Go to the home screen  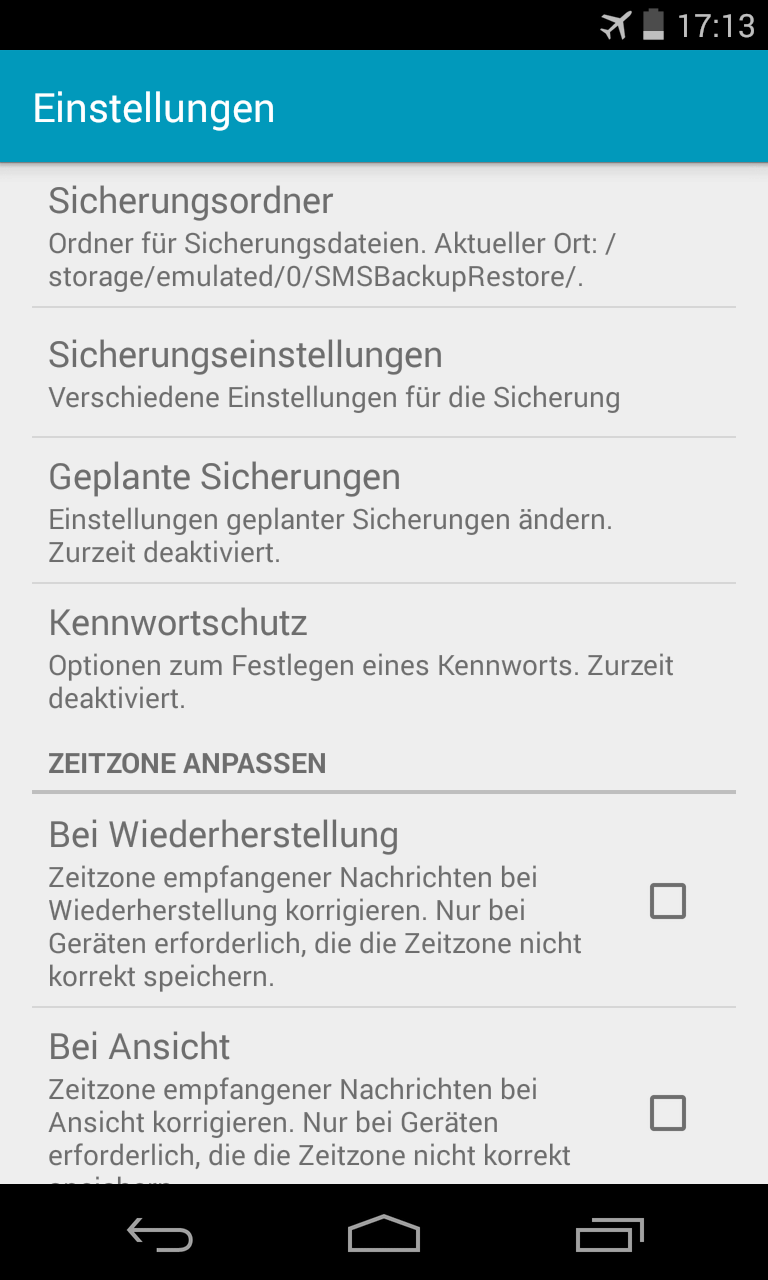[x=384, y=1235]
